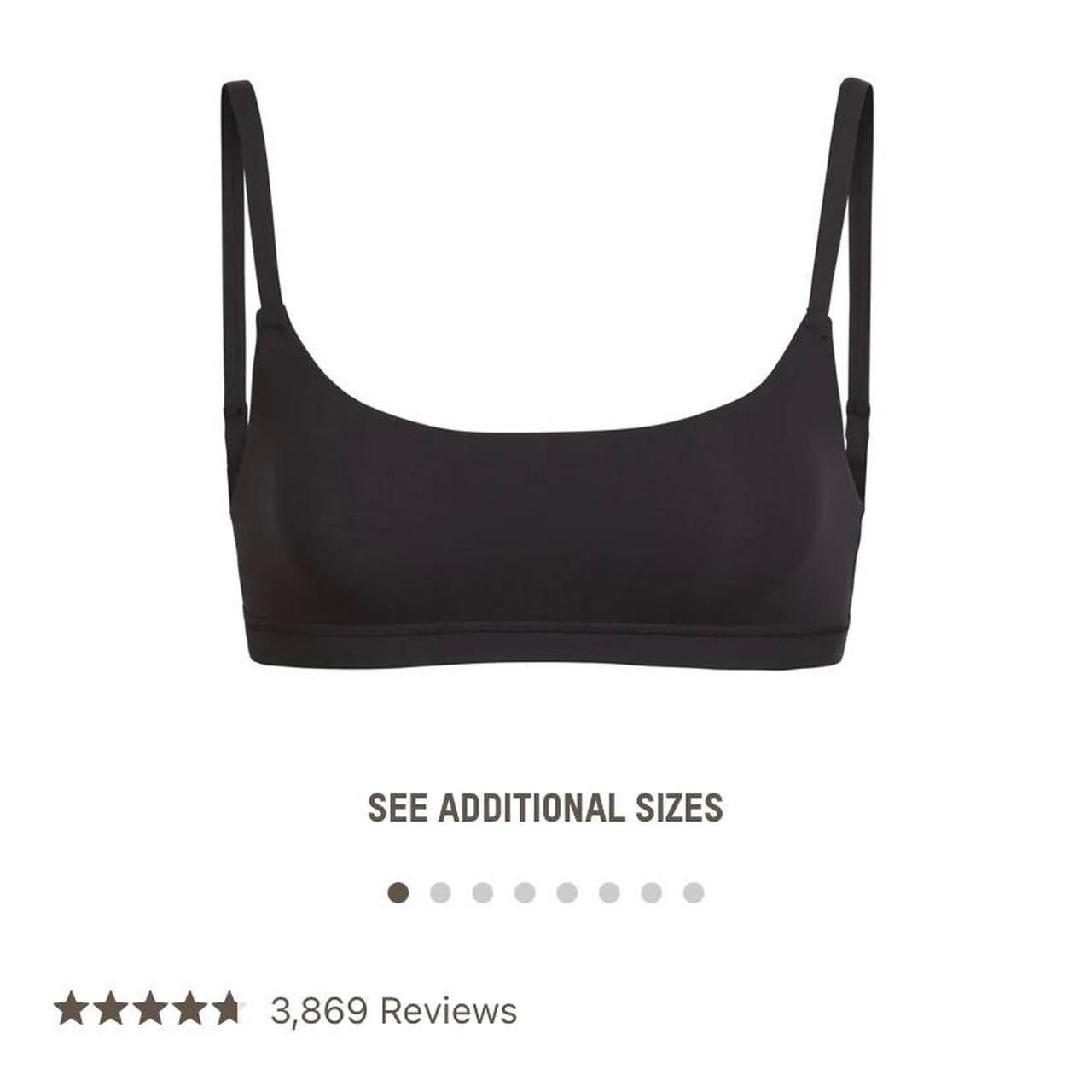1092x1092 pixels.
Task: Select the last carousel page dot
Action: (694, 893)
